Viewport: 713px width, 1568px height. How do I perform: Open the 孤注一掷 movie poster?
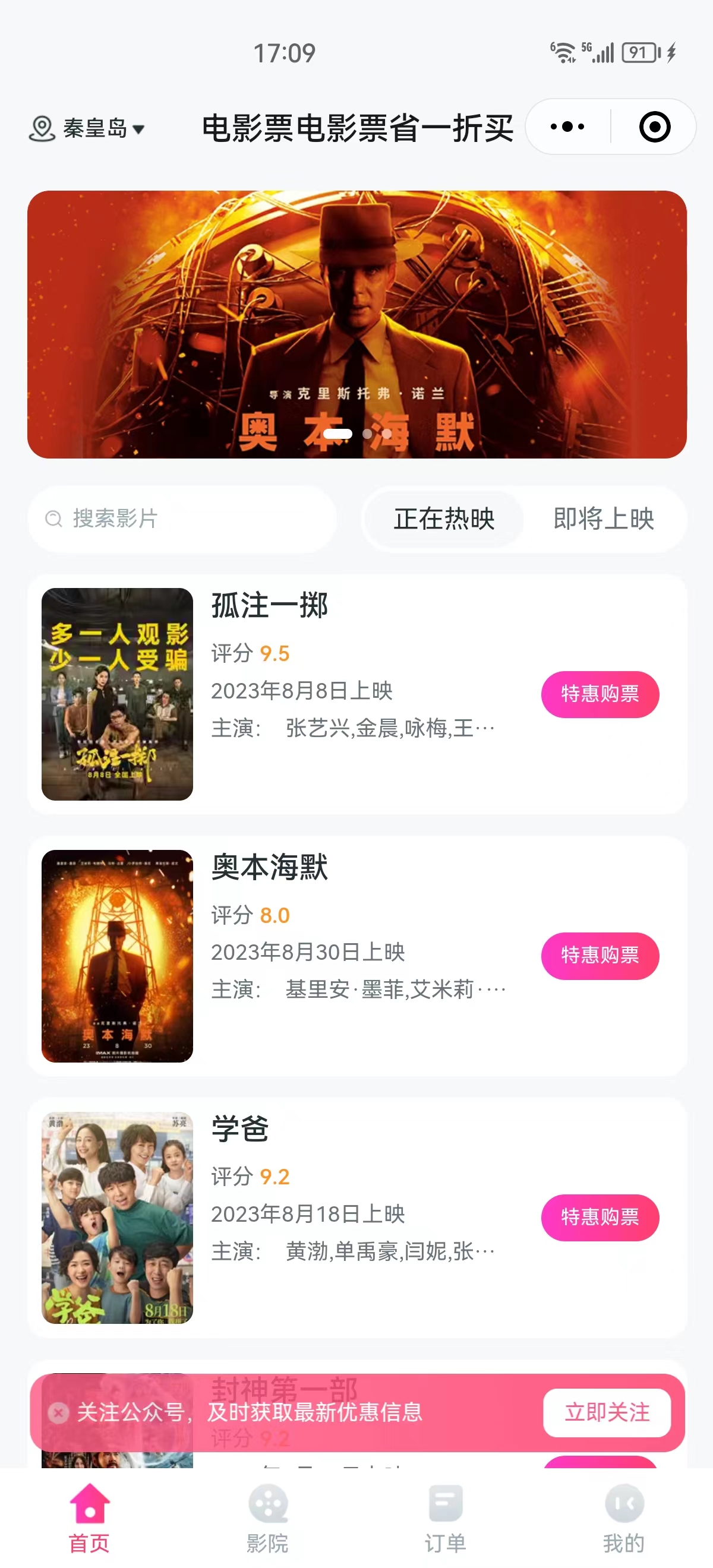pos(117,694)
